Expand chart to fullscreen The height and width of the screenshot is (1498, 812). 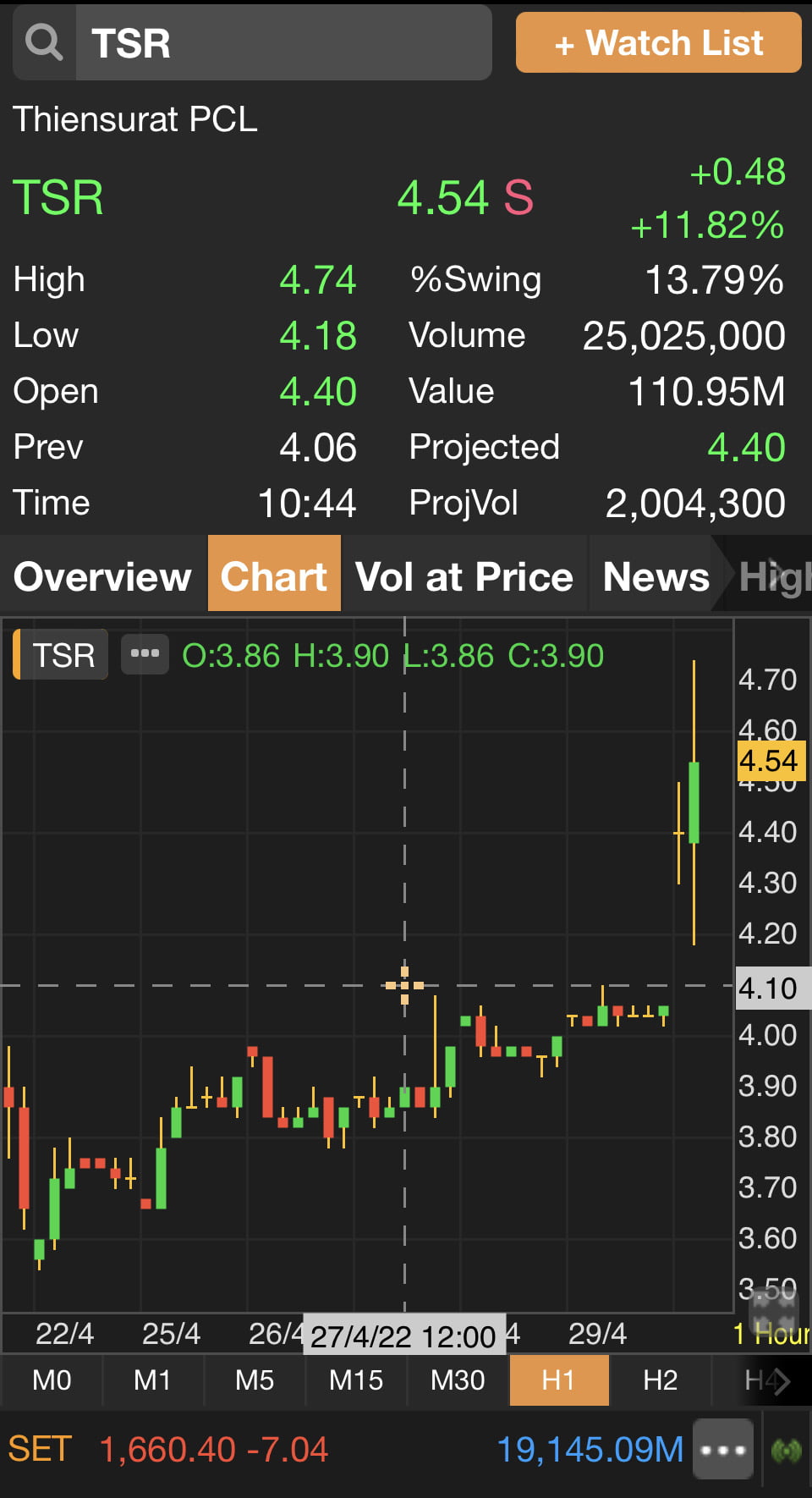click(774, 1312)
